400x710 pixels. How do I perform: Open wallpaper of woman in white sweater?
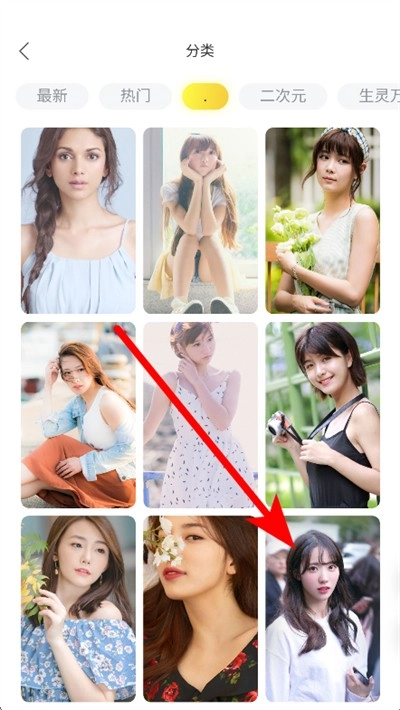click(x=323, y=609)
